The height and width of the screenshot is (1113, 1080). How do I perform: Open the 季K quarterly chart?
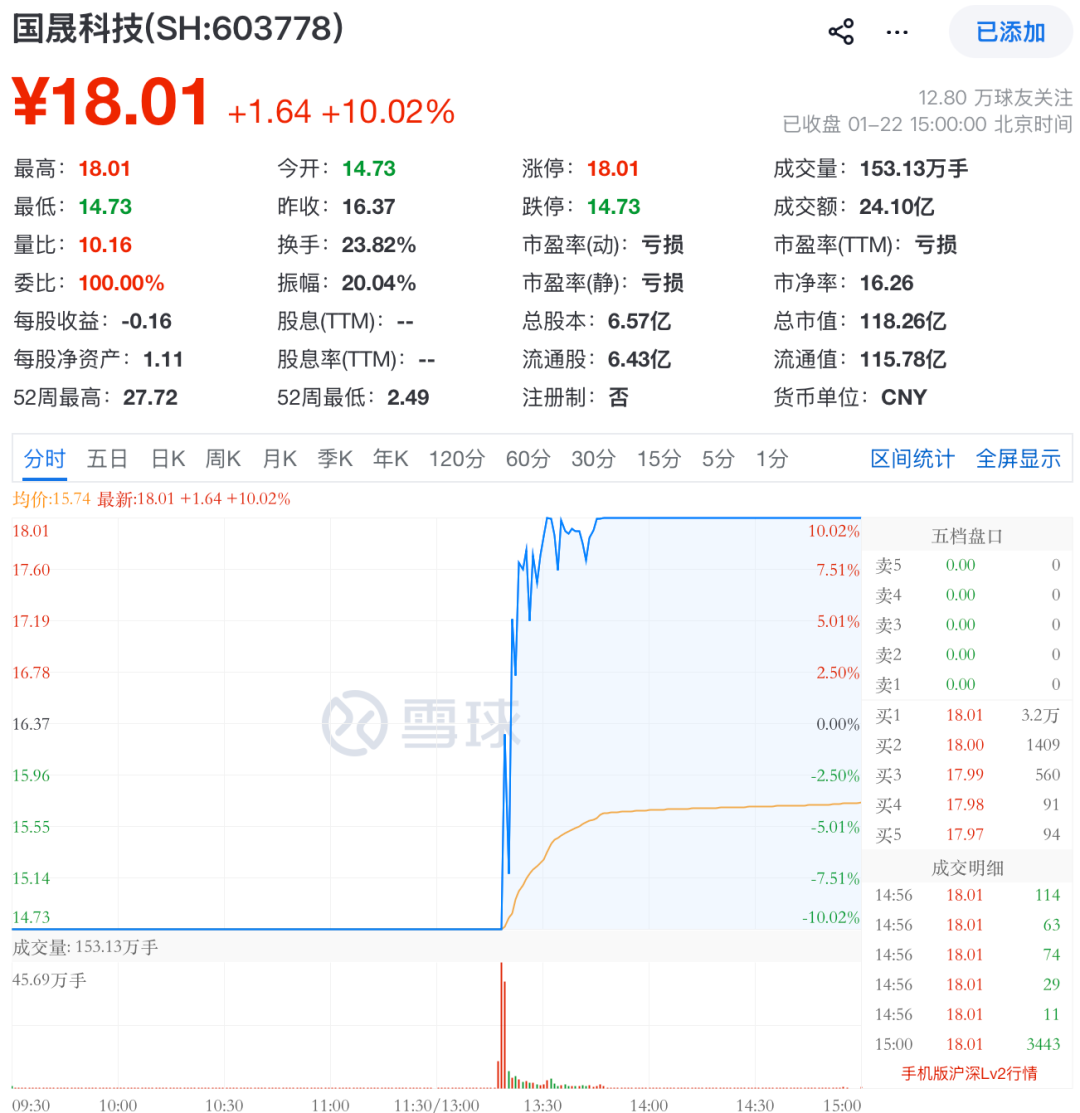click(335, 458)
